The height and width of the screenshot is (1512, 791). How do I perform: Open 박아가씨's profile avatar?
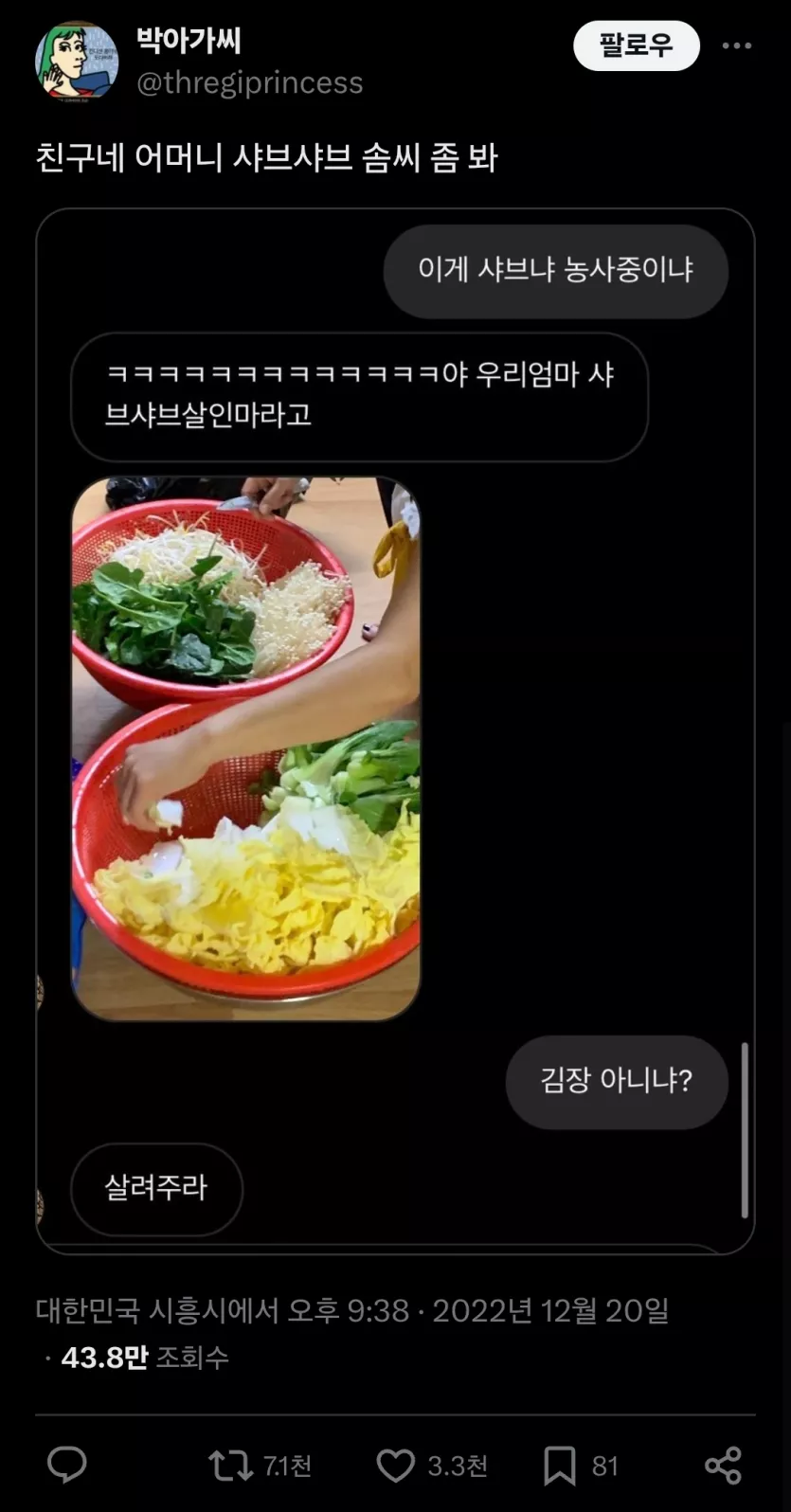point(77,61)
